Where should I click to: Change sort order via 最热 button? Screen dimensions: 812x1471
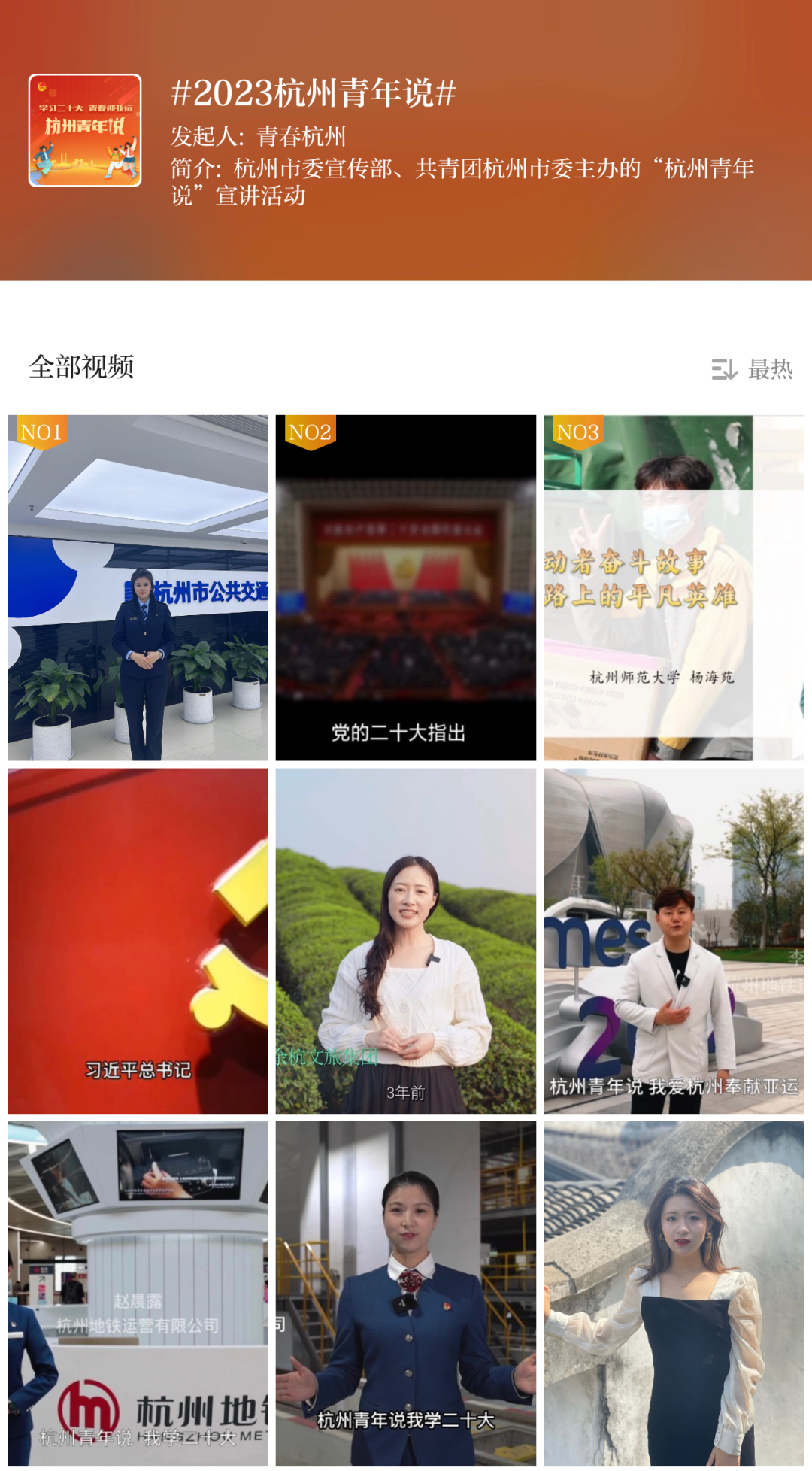[x=753, y=369]
